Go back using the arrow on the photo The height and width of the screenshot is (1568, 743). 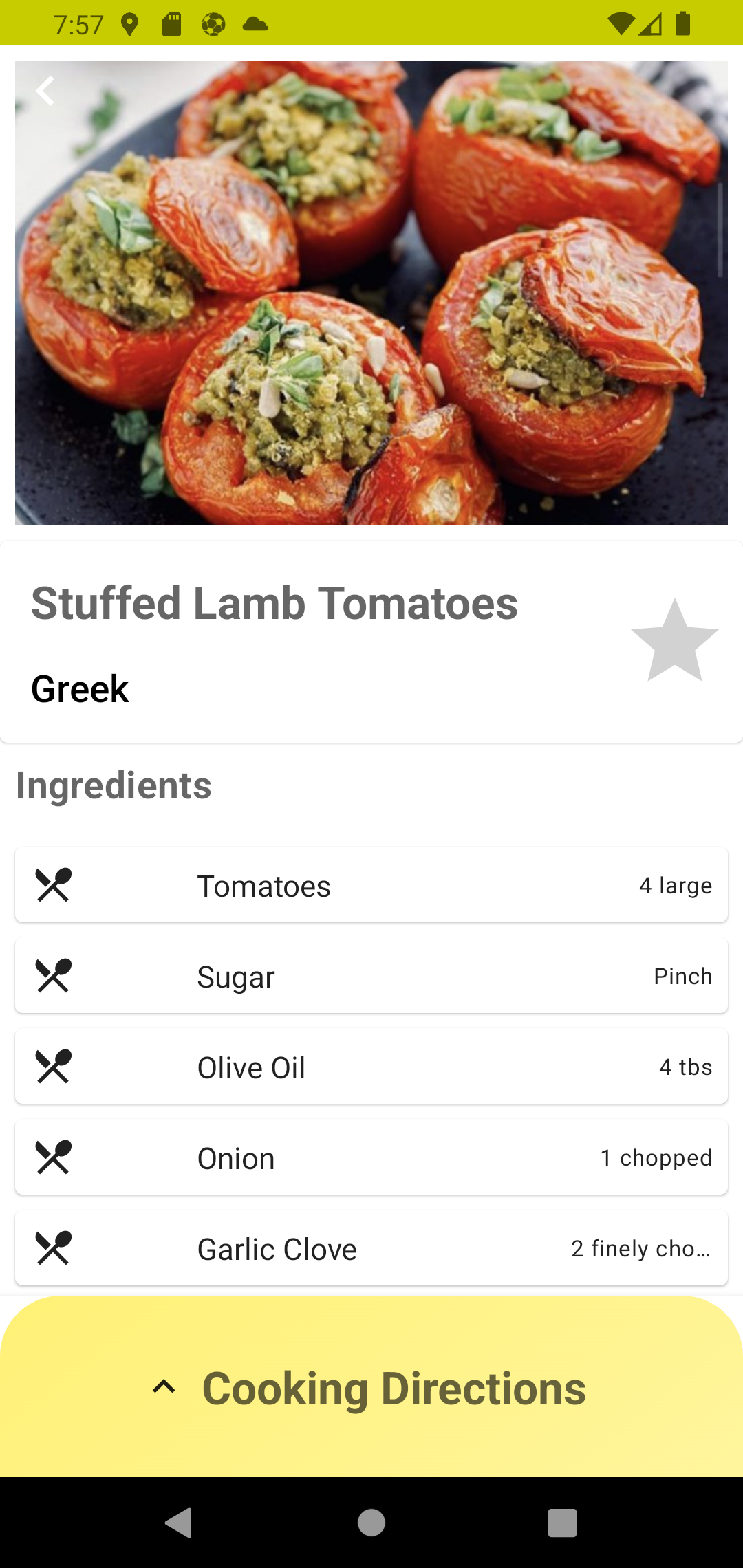[45, 91]
